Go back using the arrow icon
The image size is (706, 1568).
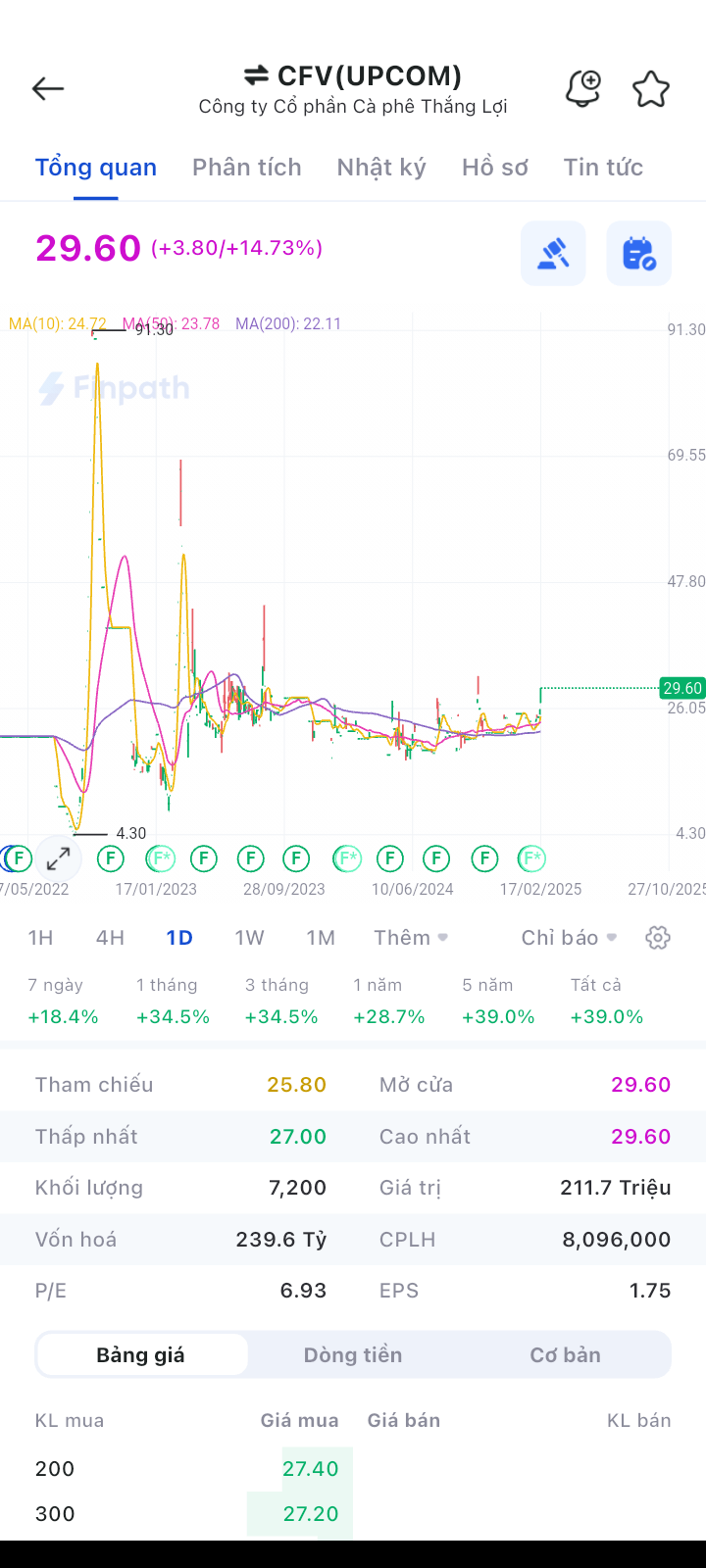point(47,89)
